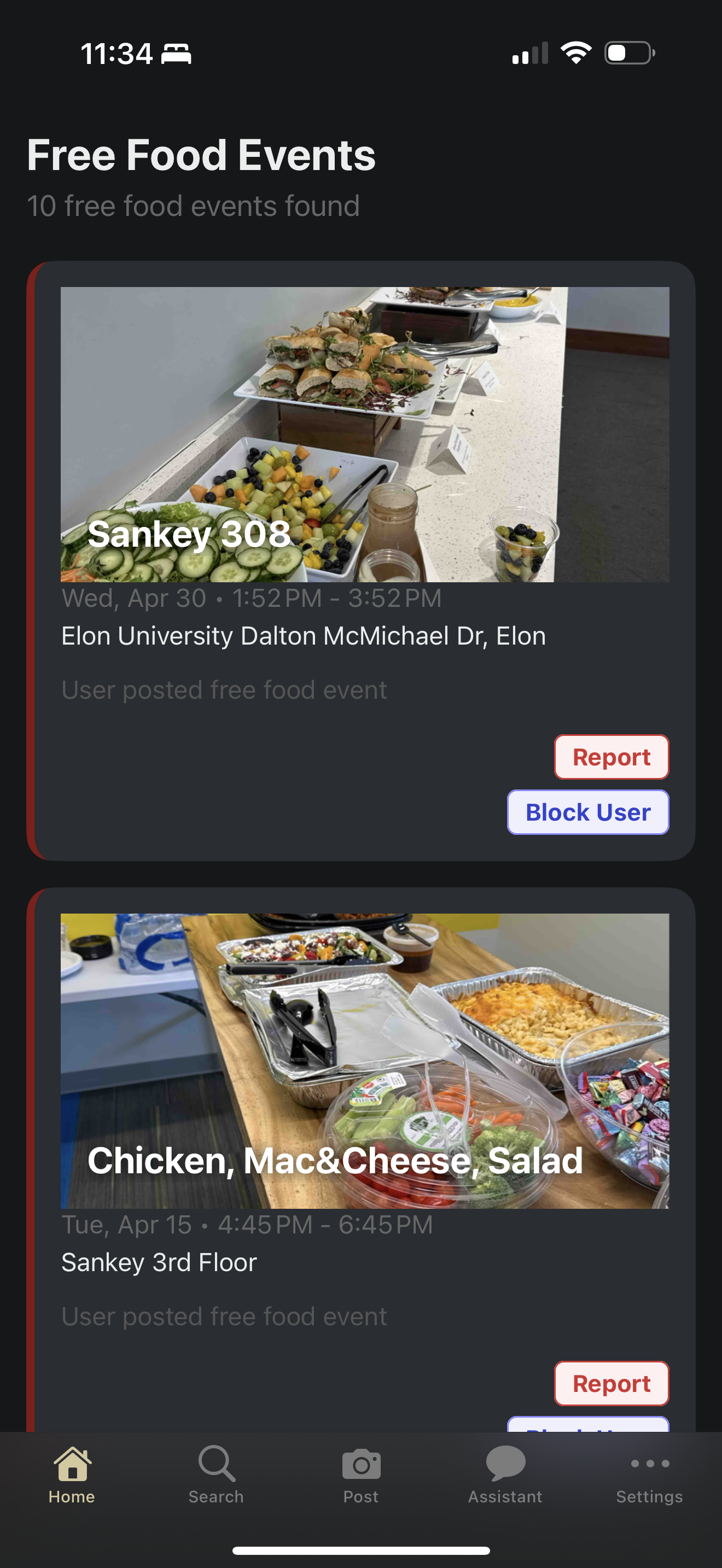722x1568 pixels.
Task: Open the Assistant tab
Action: pos(505,1475)
